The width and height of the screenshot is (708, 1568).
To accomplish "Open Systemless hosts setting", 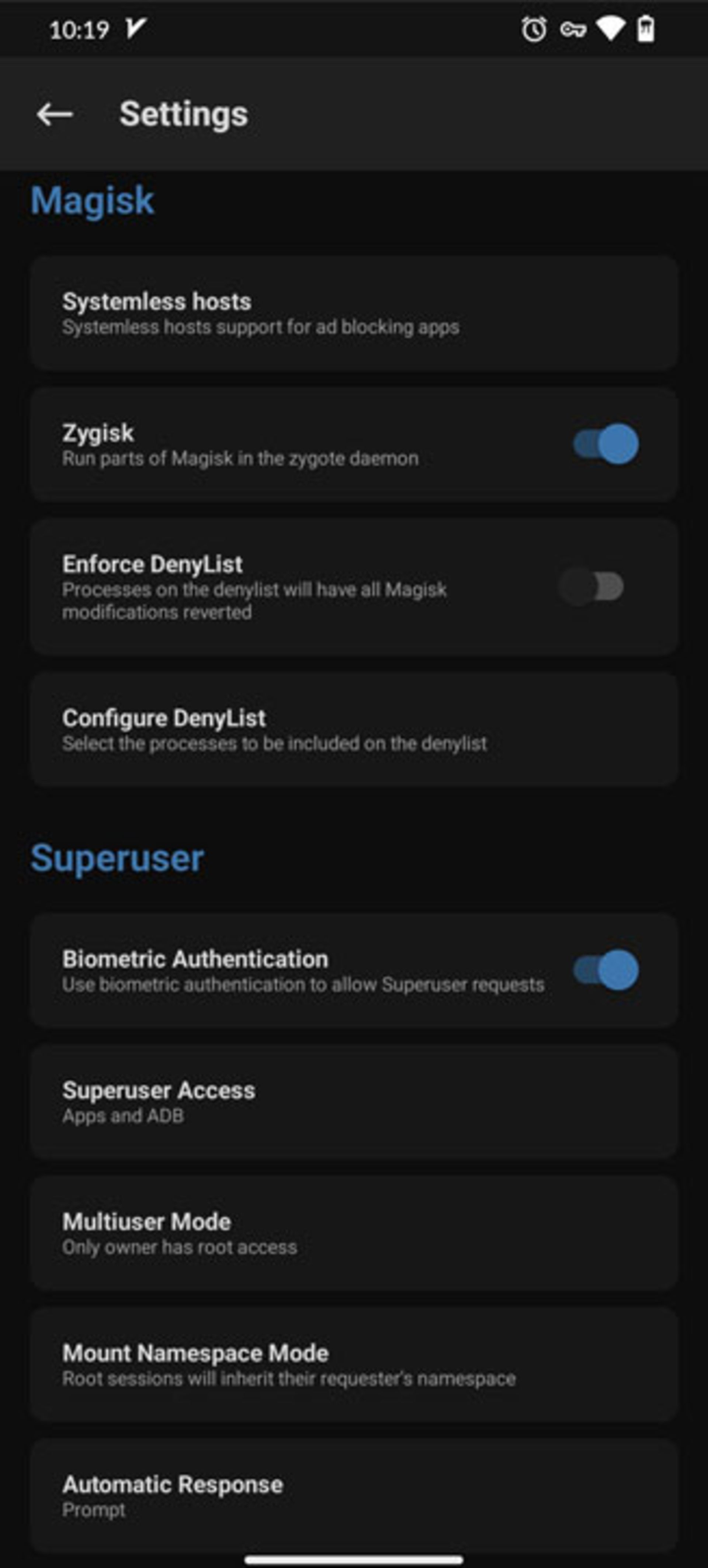I will click(x=353, y=314).
